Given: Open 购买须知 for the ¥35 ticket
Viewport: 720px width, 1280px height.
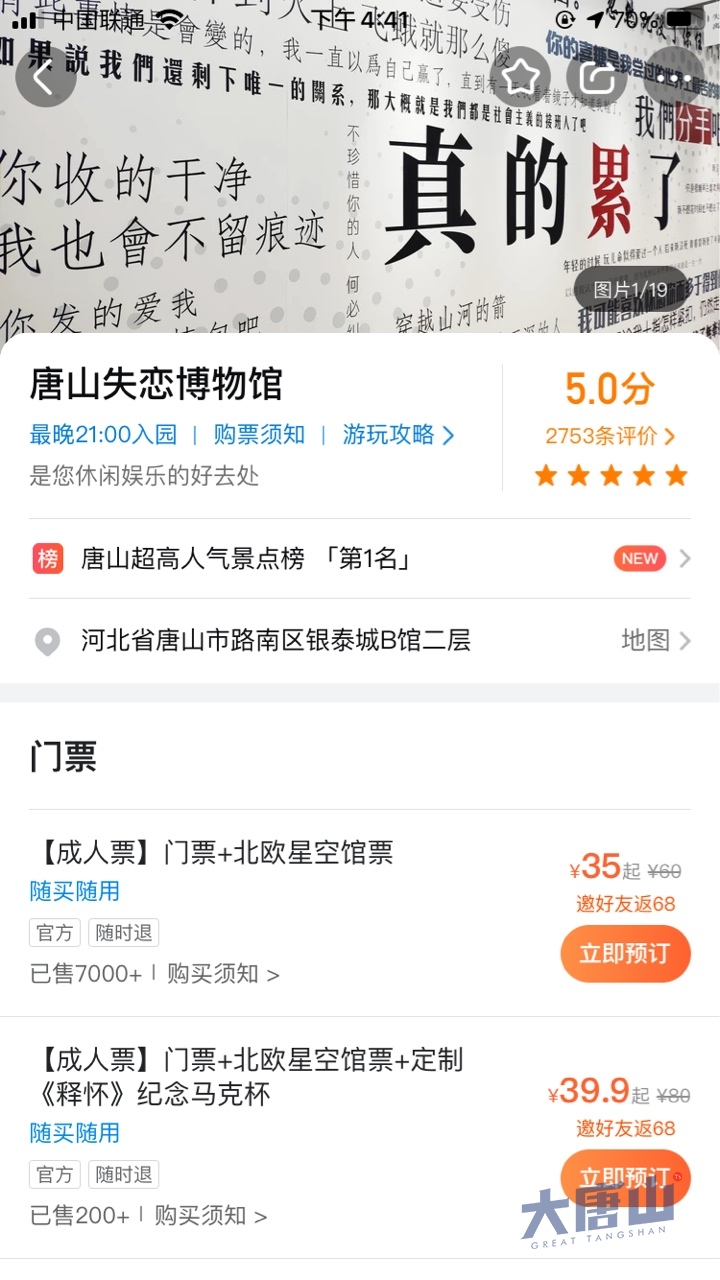Looking at the screenshot, I should 222,973.
